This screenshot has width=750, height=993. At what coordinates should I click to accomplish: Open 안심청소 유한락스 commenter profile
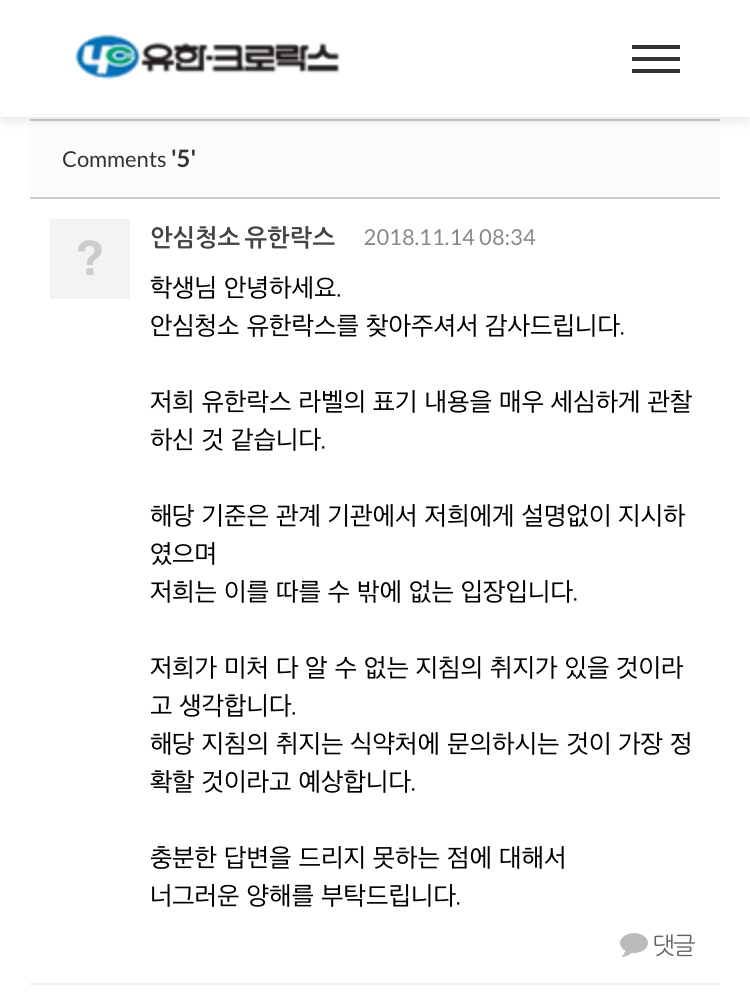(x=242, y=237)
